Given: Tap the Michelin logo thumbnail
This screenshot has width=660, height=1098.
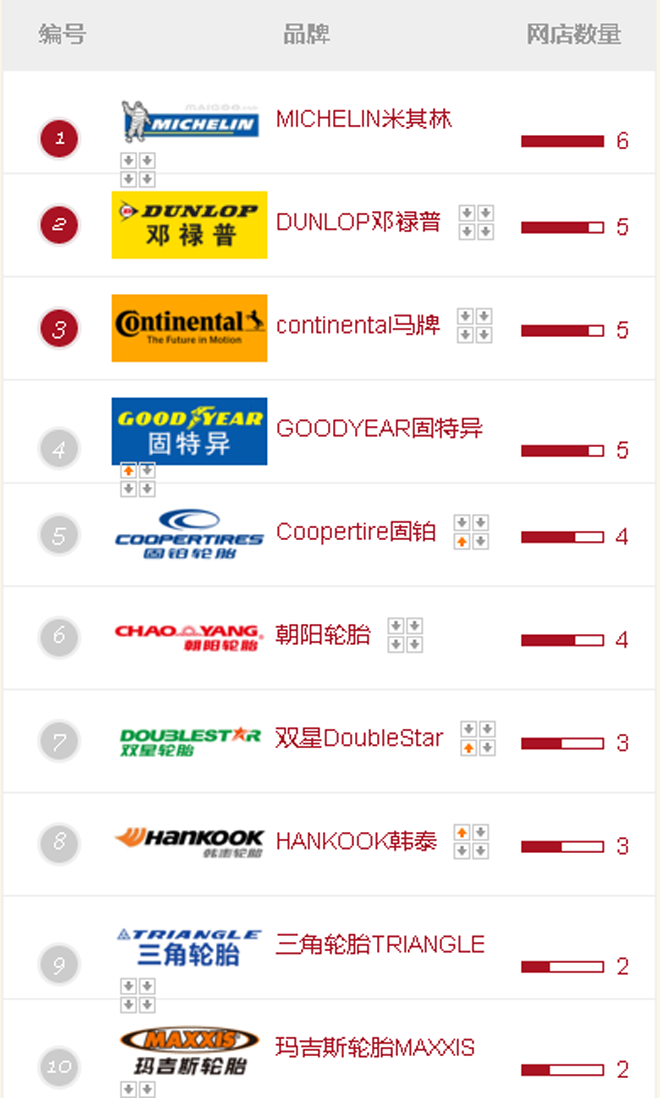Looking at the screenshot, I should [x=190, y=122].
